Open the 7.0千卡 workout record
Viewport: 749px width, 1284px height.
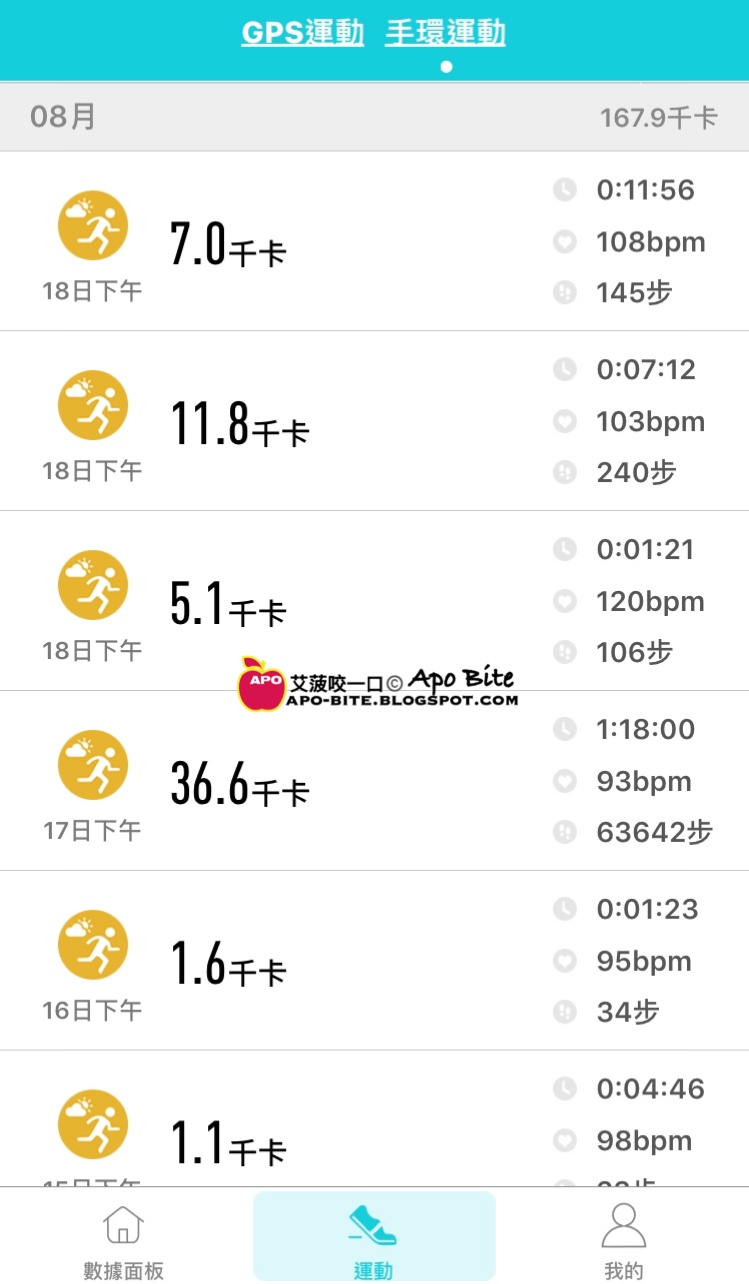point(374,241)
